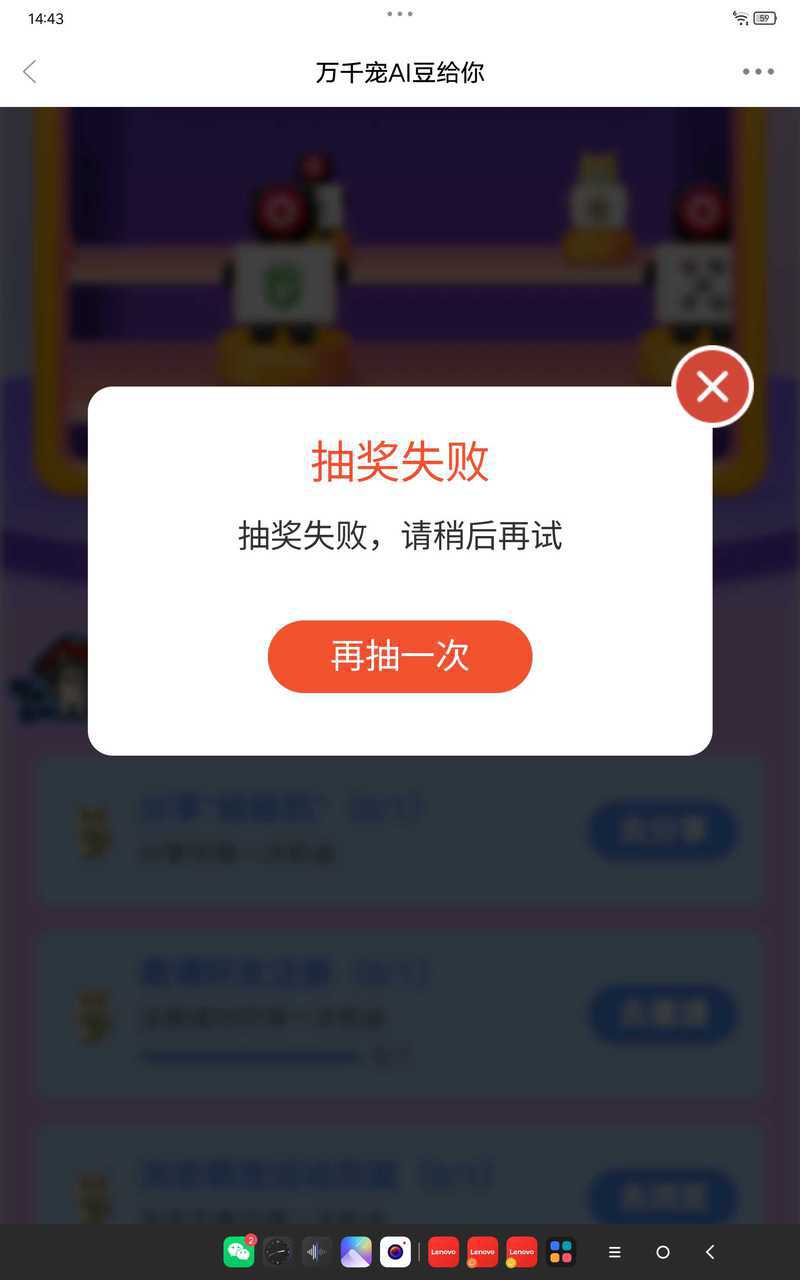Tap 再抽一次 to draw again
The image size is (800, 1280).
[x=400, y=656]
